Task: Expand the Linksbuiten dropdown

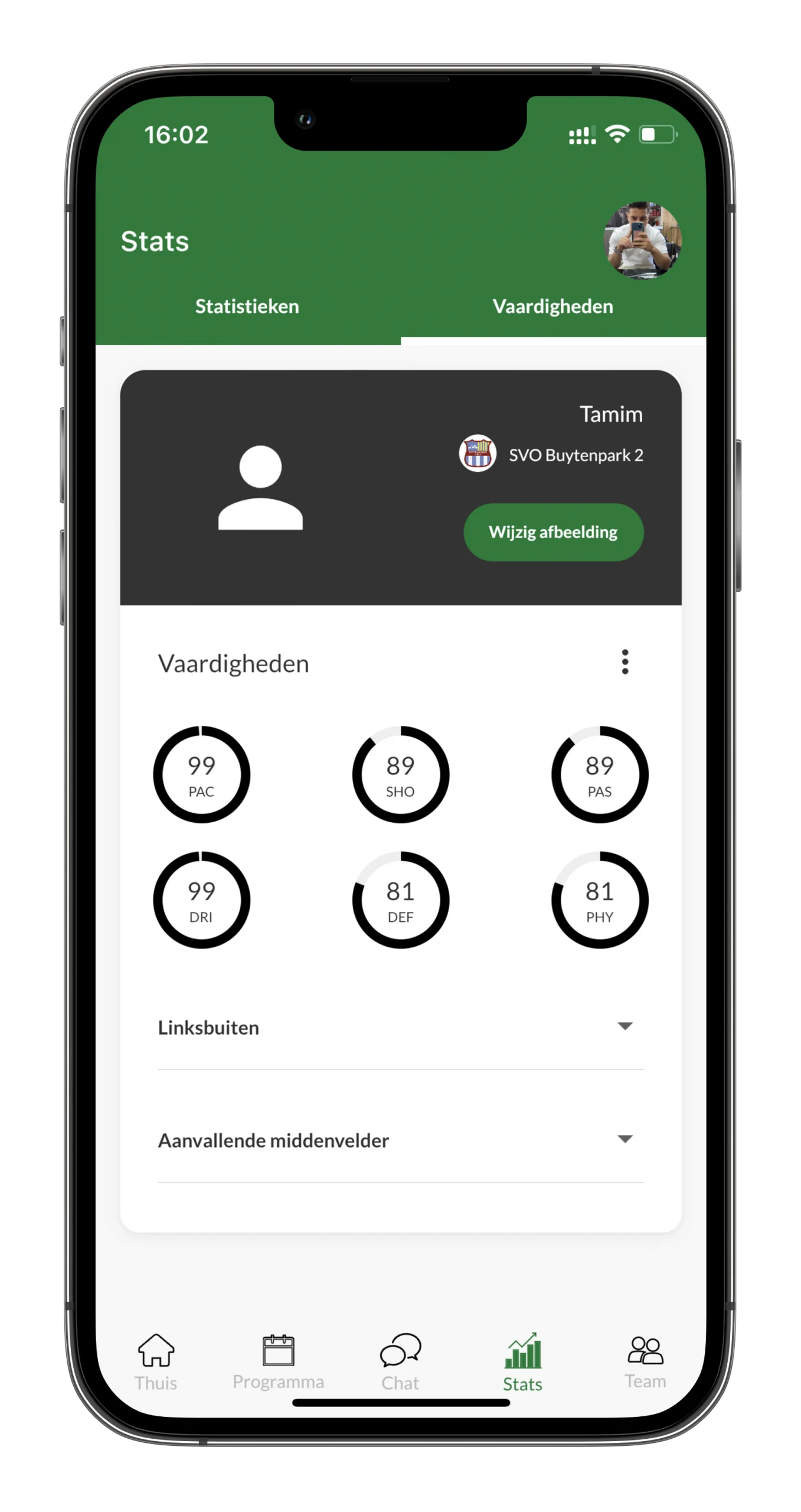Action: tap(625, 1027)
